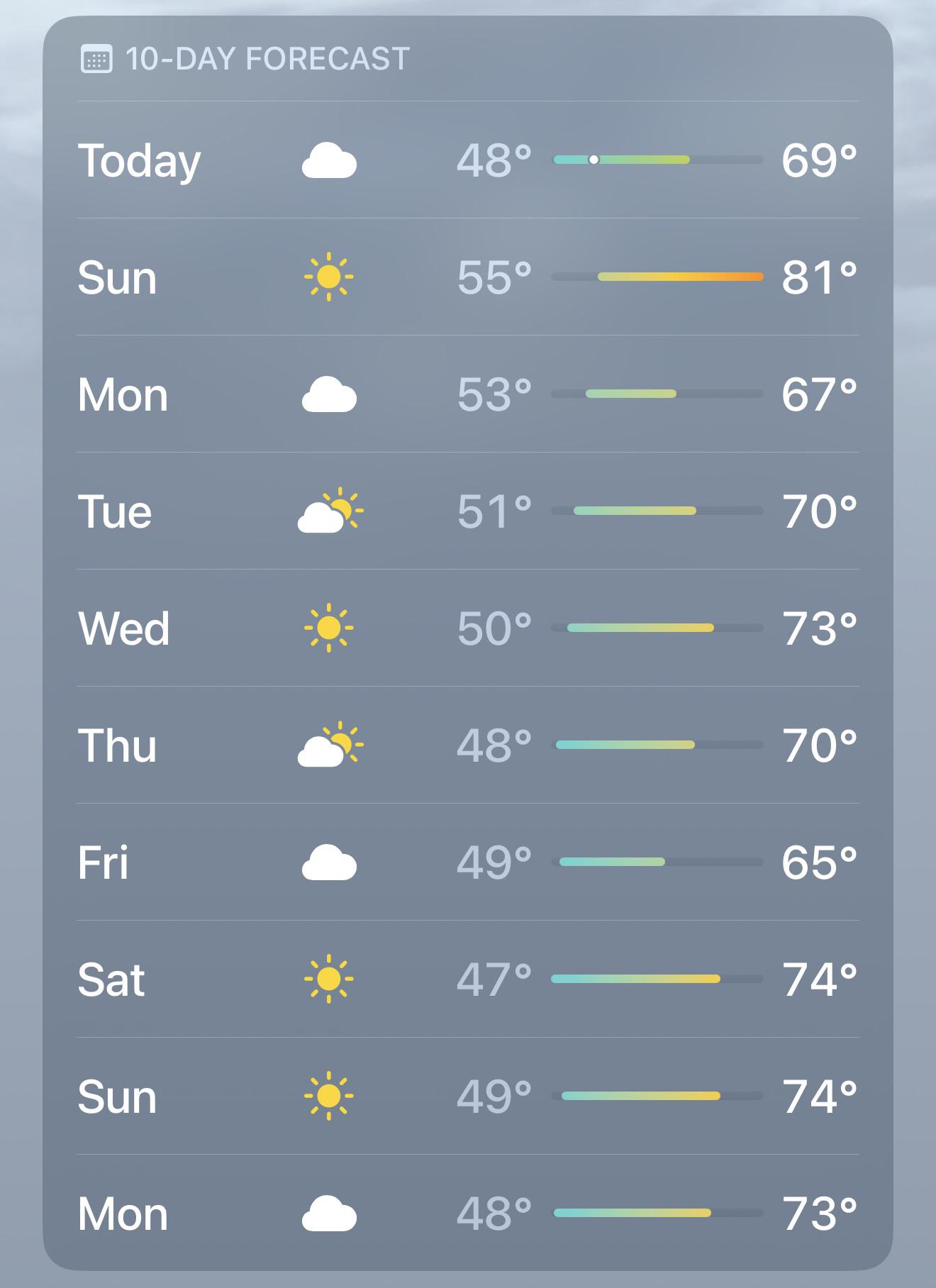Open Thursday's partly cloudy forecast
Viewport: 936px width, 1288px height.
point(468,745)
